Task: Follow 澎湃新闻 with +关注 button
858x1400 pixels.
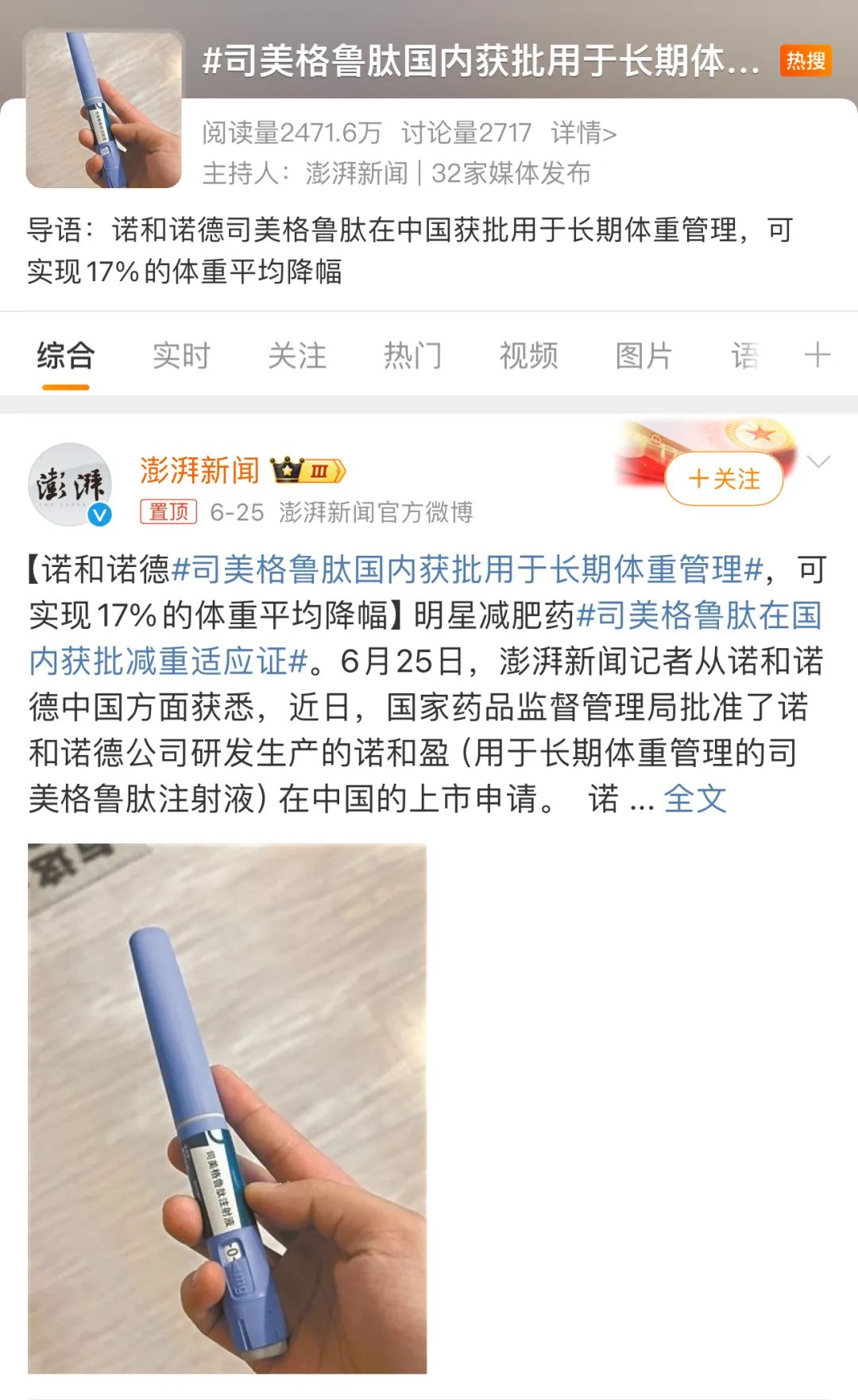Action: tap(724, 479)
